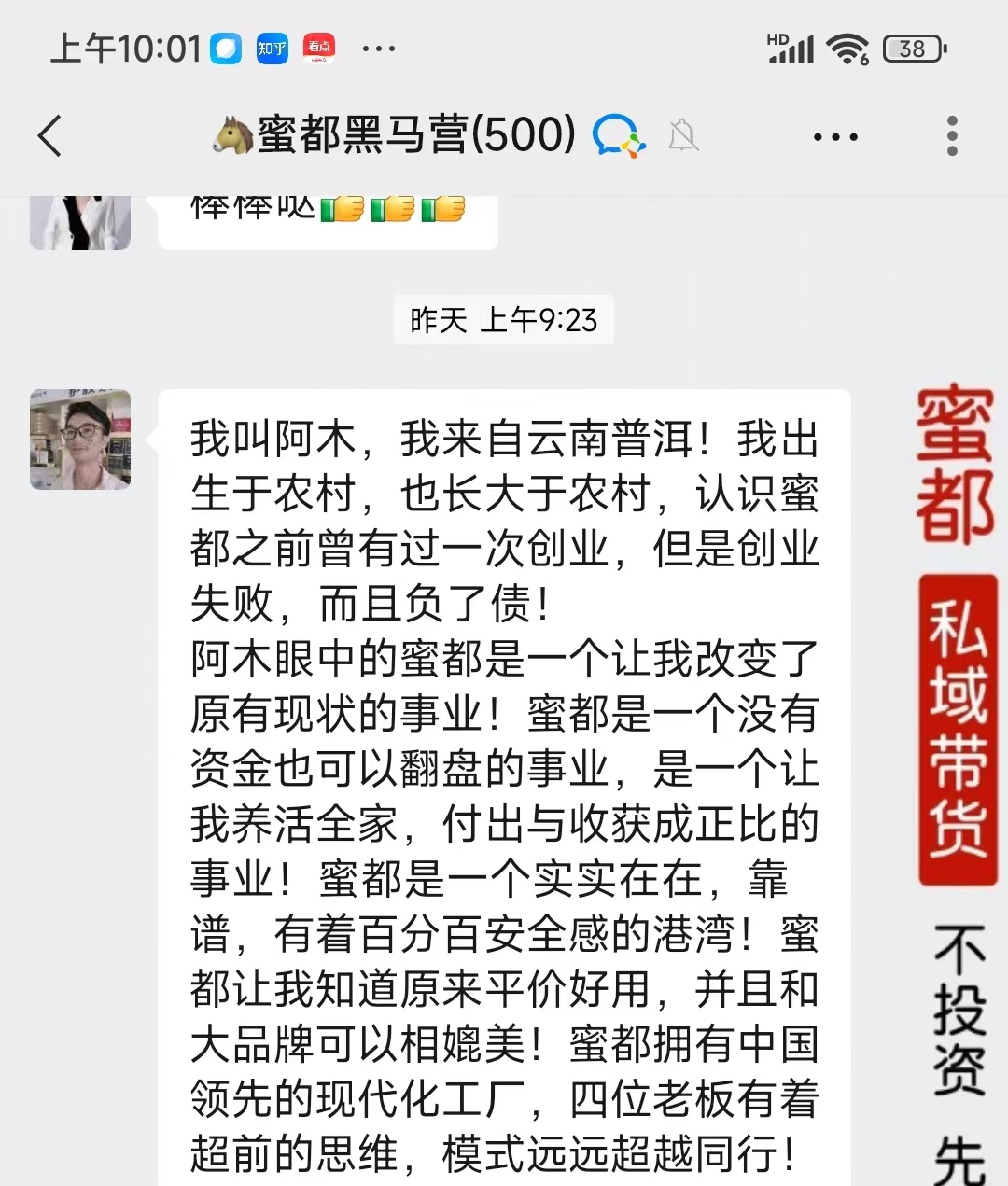1008x1186 pixels.
Task: Open group chat info via horizontal dots
Action: [835, 137]
